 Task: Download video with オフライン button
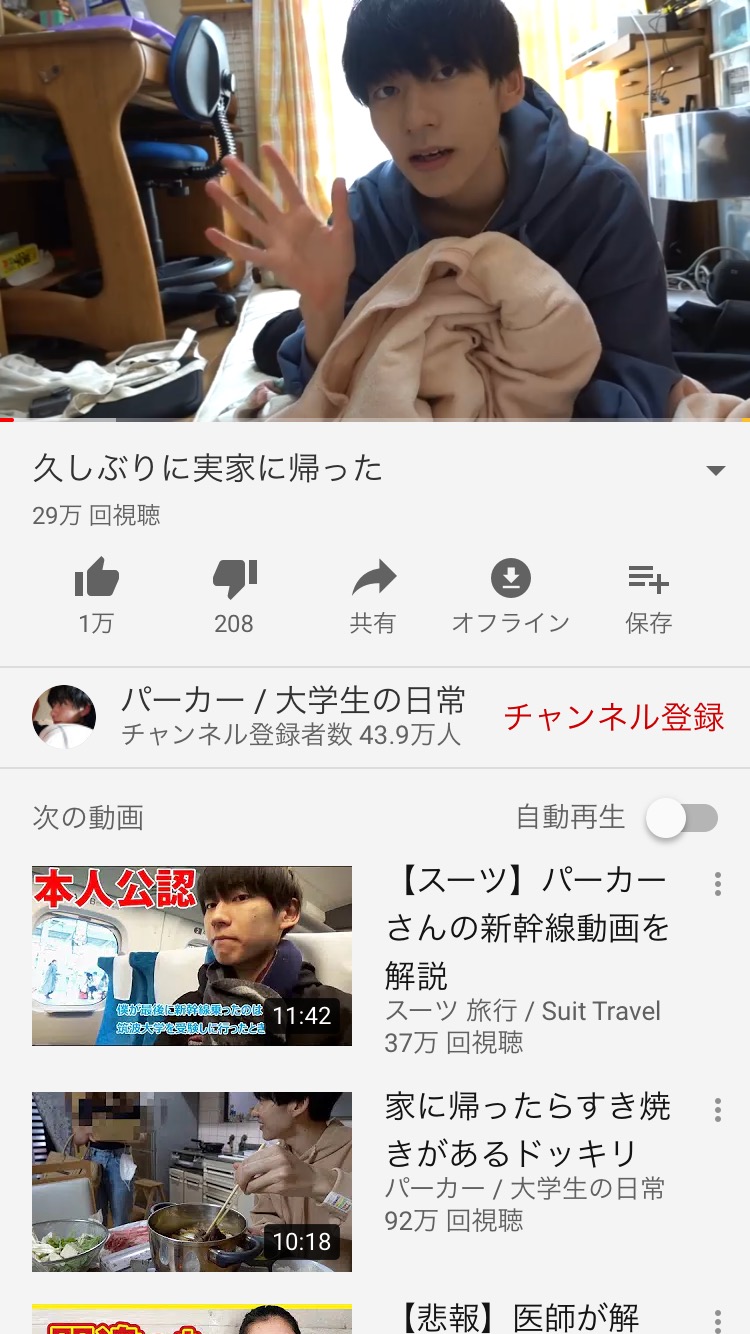pyautogui.click(x=511, y=597)
